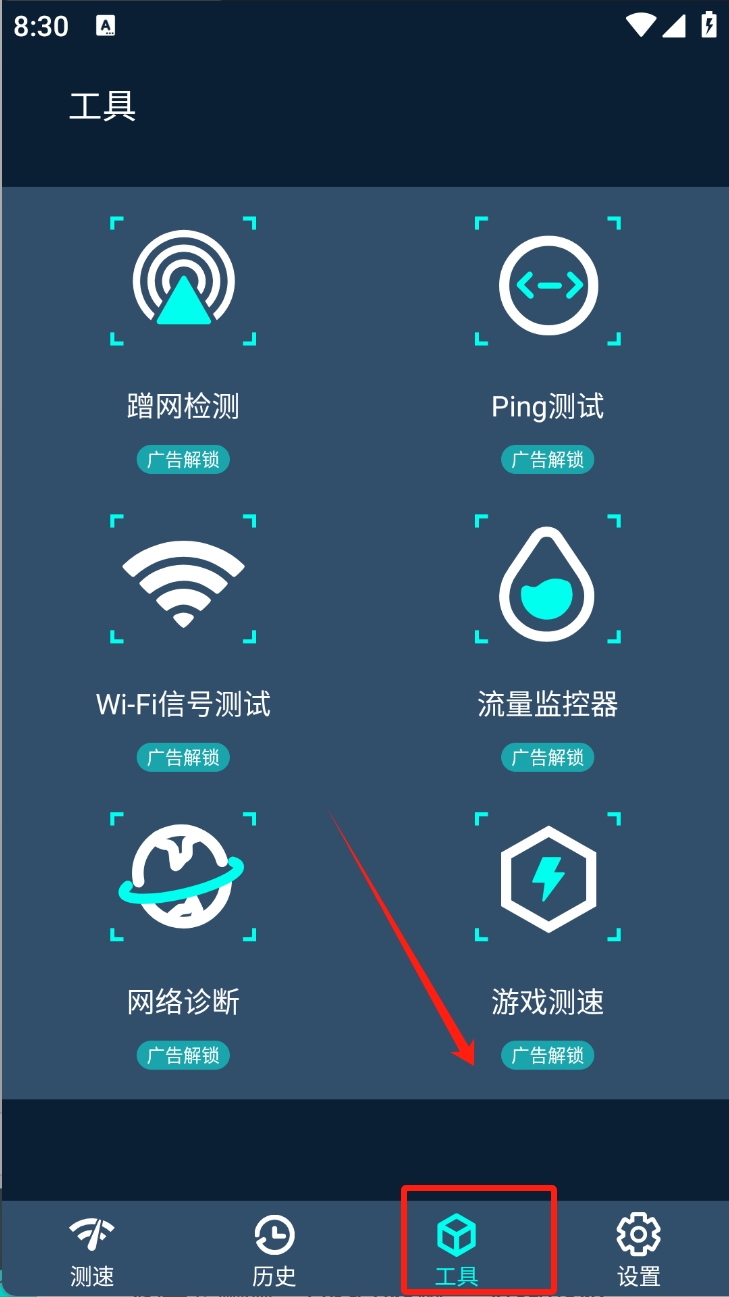Select the 工具 tab

pos(457,1250)
